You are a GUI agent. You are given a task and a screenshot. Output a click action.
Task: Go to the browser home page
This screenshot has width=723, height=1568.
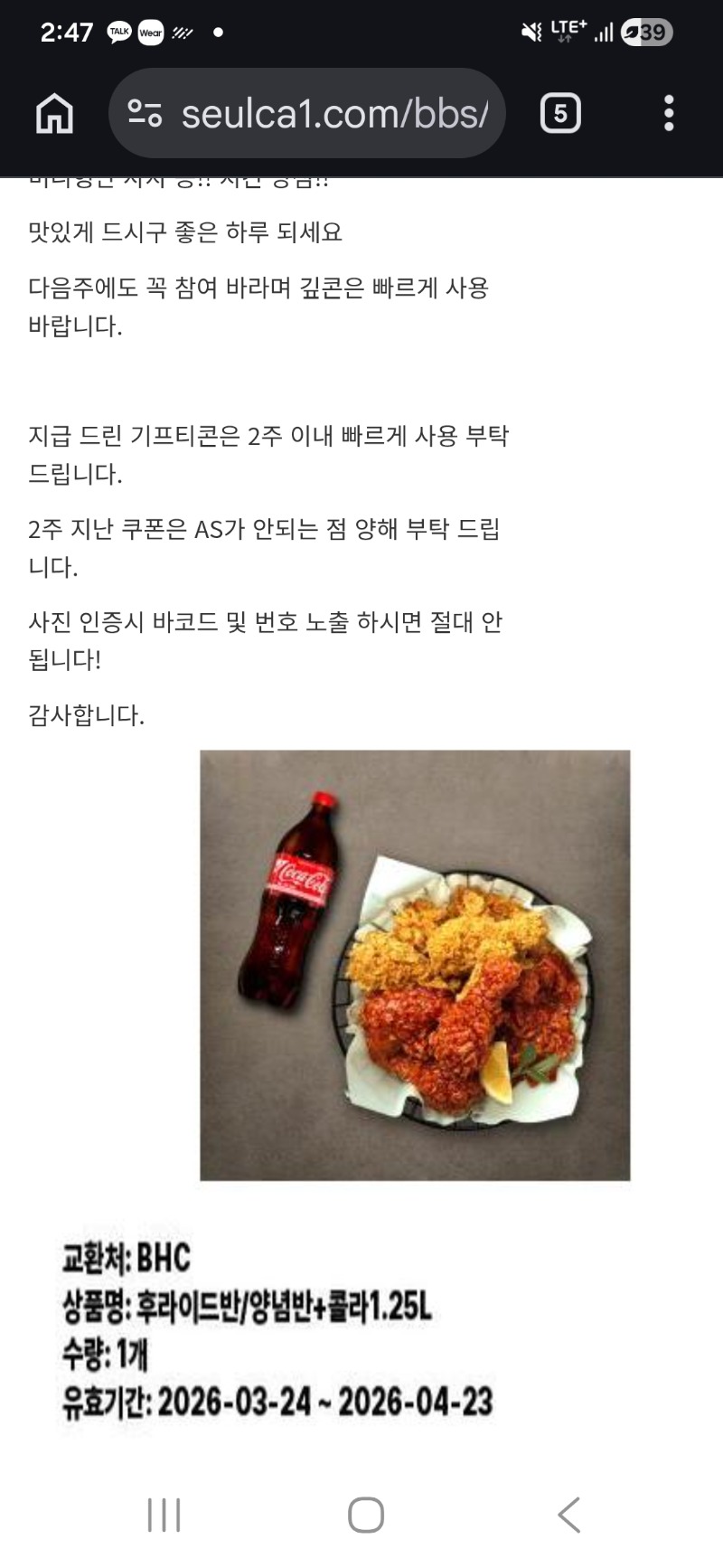[54, 114]
